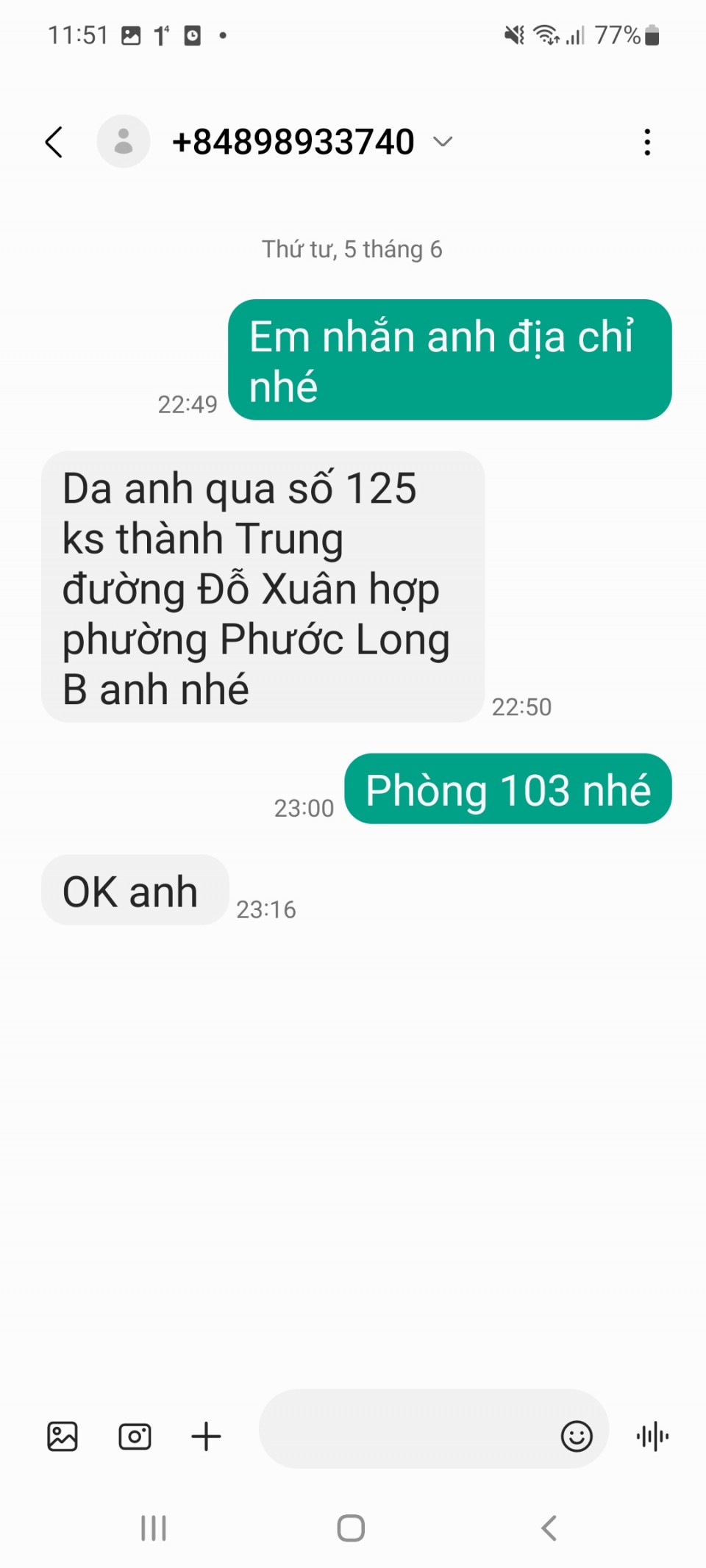Go to the home screen
This screenshot has height=1568, width=706.
tap(351, 1528)
